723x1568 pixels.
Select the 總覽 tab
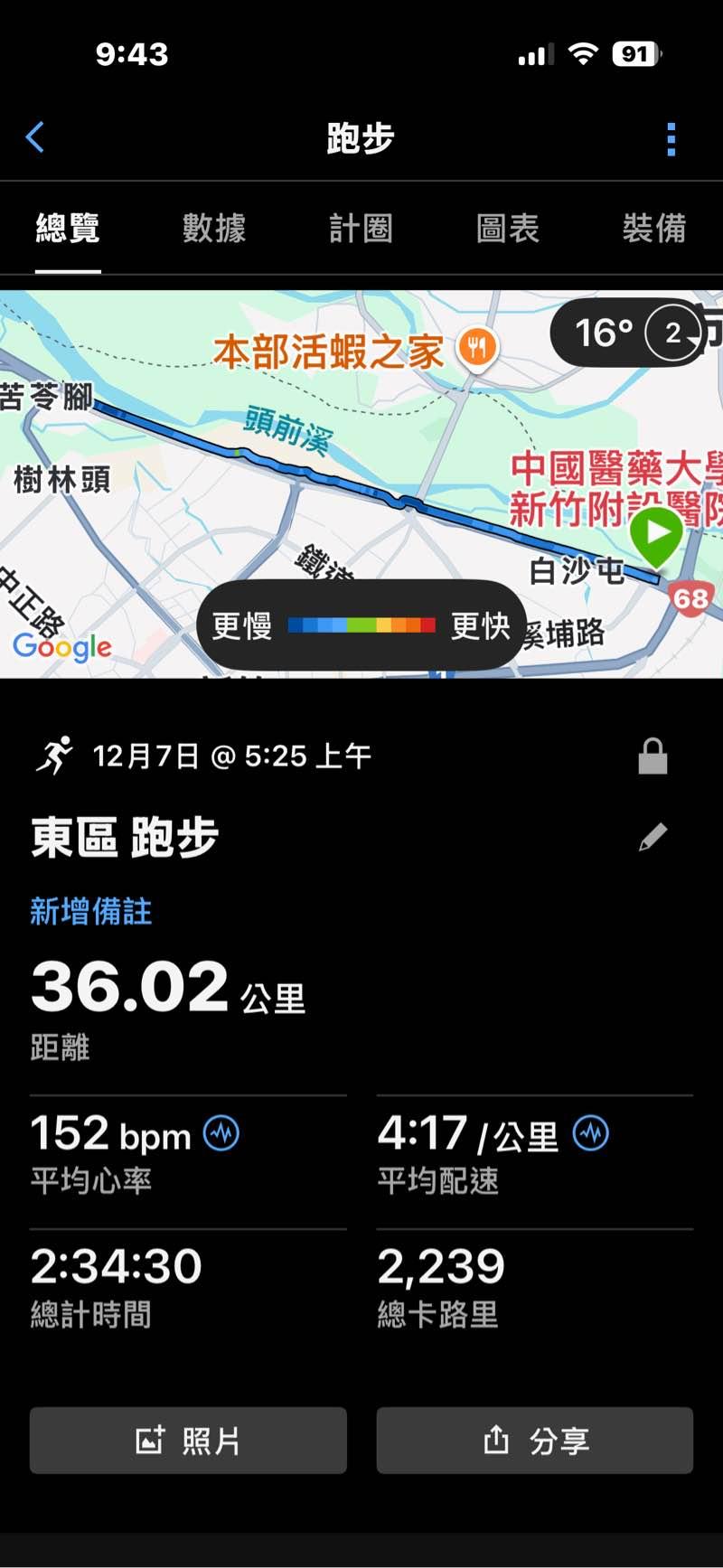[68, 228]
